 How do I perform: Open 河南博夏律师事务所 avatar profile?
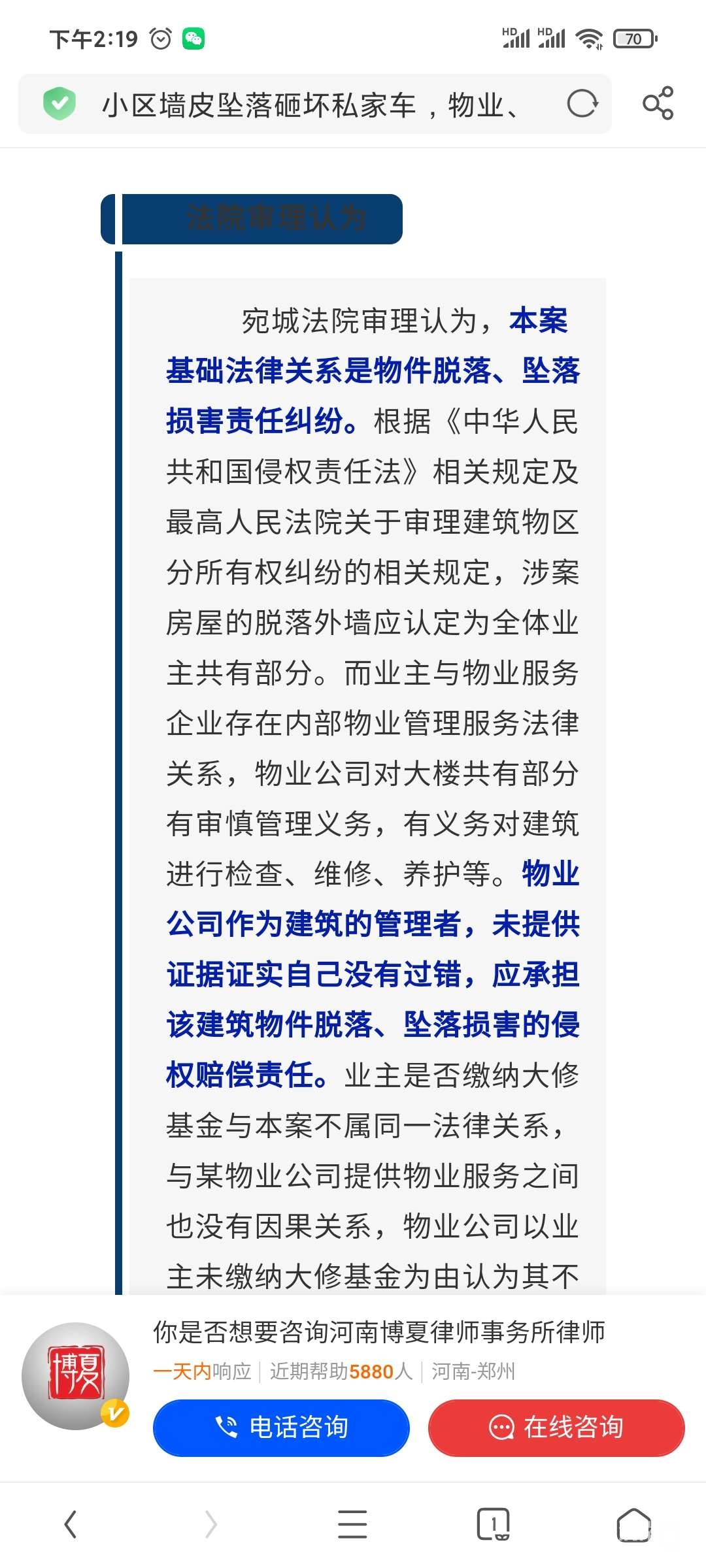tap(75, 1376)
